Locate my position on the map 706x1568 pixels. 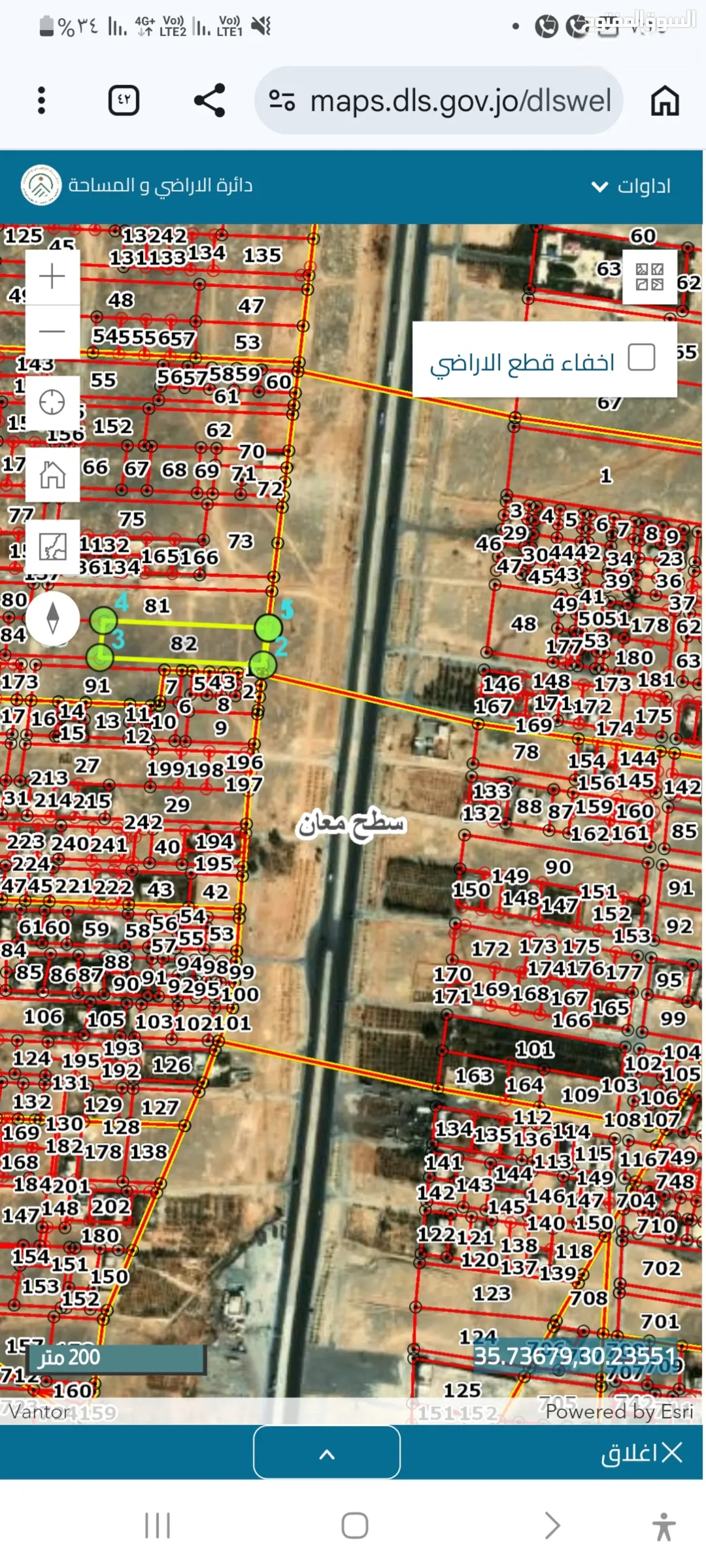pyautogui.click(x=52, y=402)
